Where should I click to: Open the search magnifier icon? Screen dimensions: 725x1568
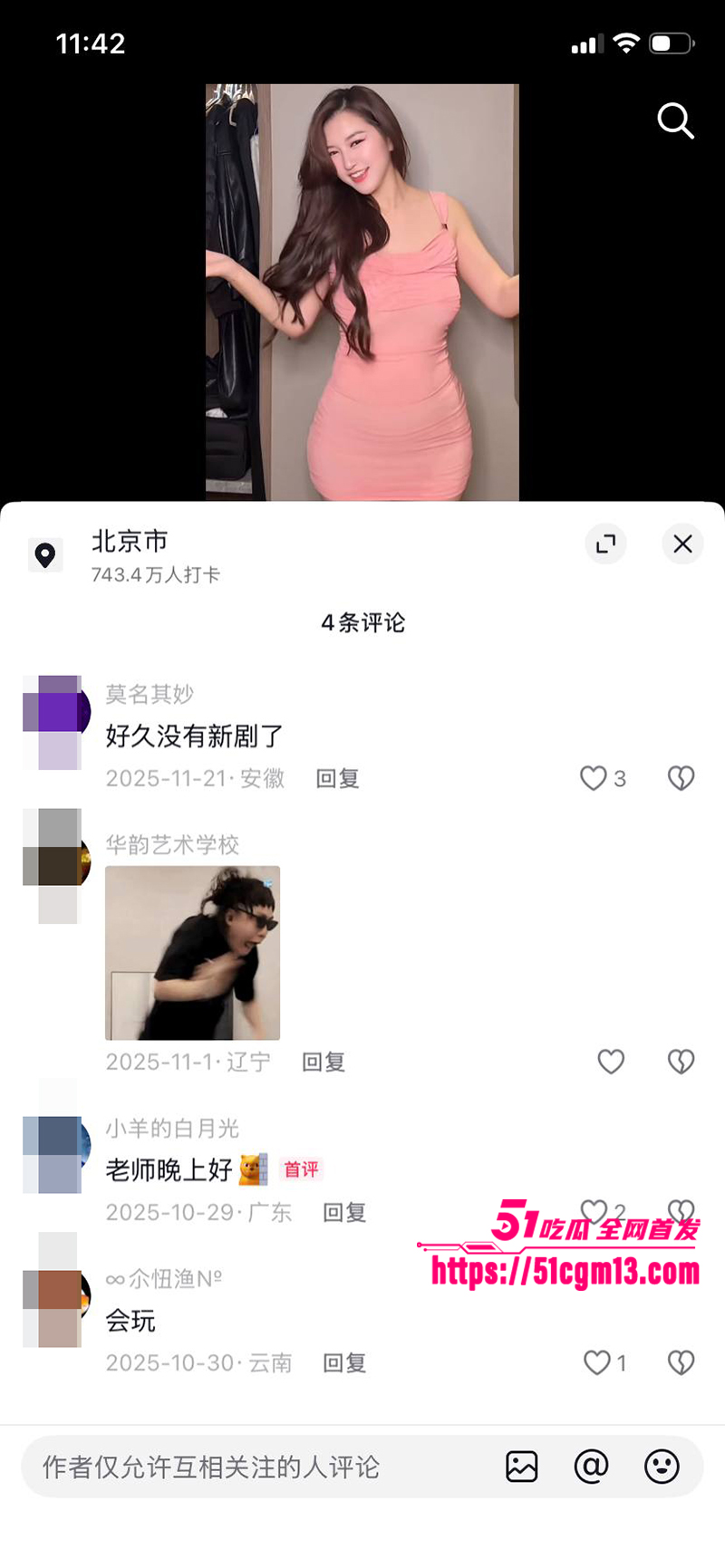[675, 121]
